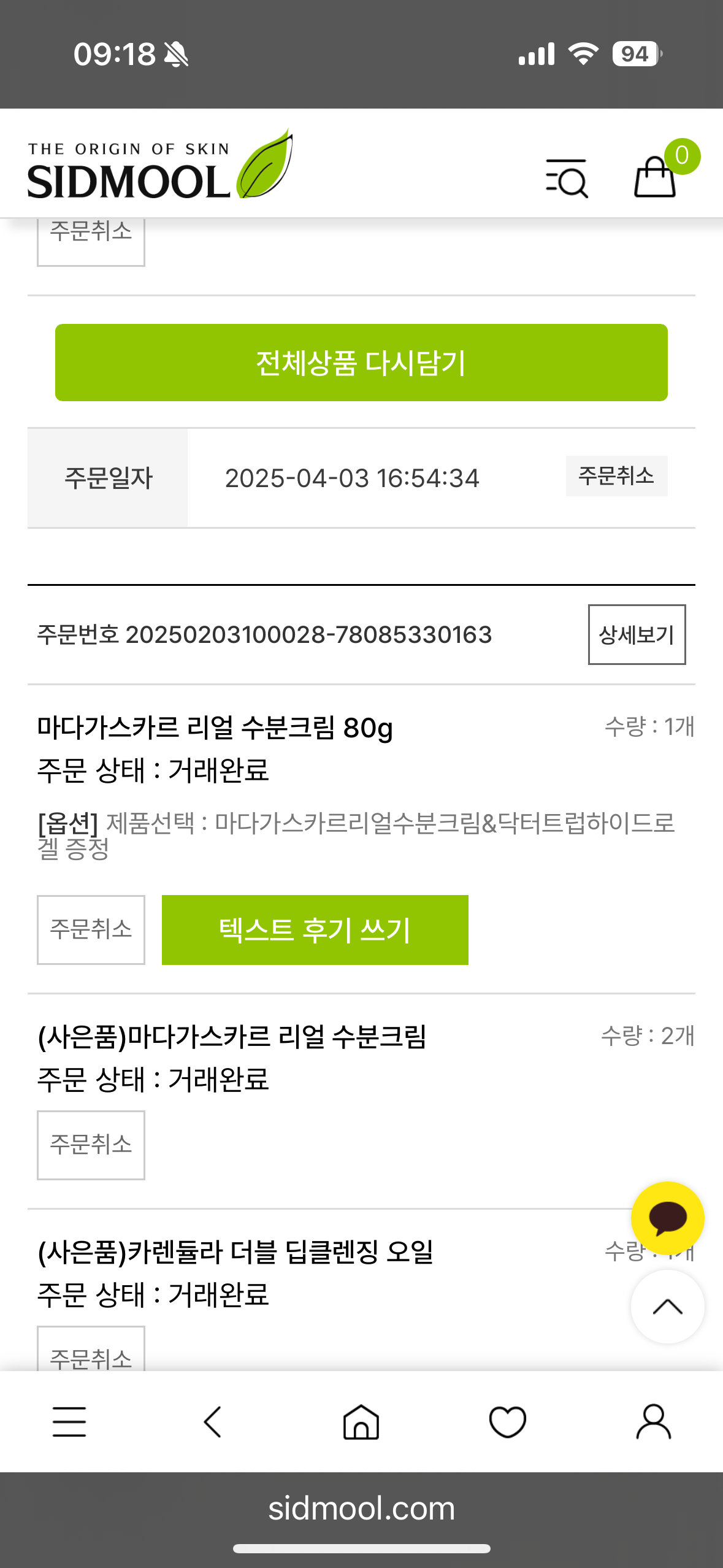Write a text review via 텍스트 후기 쓰기
This screenshot has width=723, height=1568.
(x=315, y=929)
